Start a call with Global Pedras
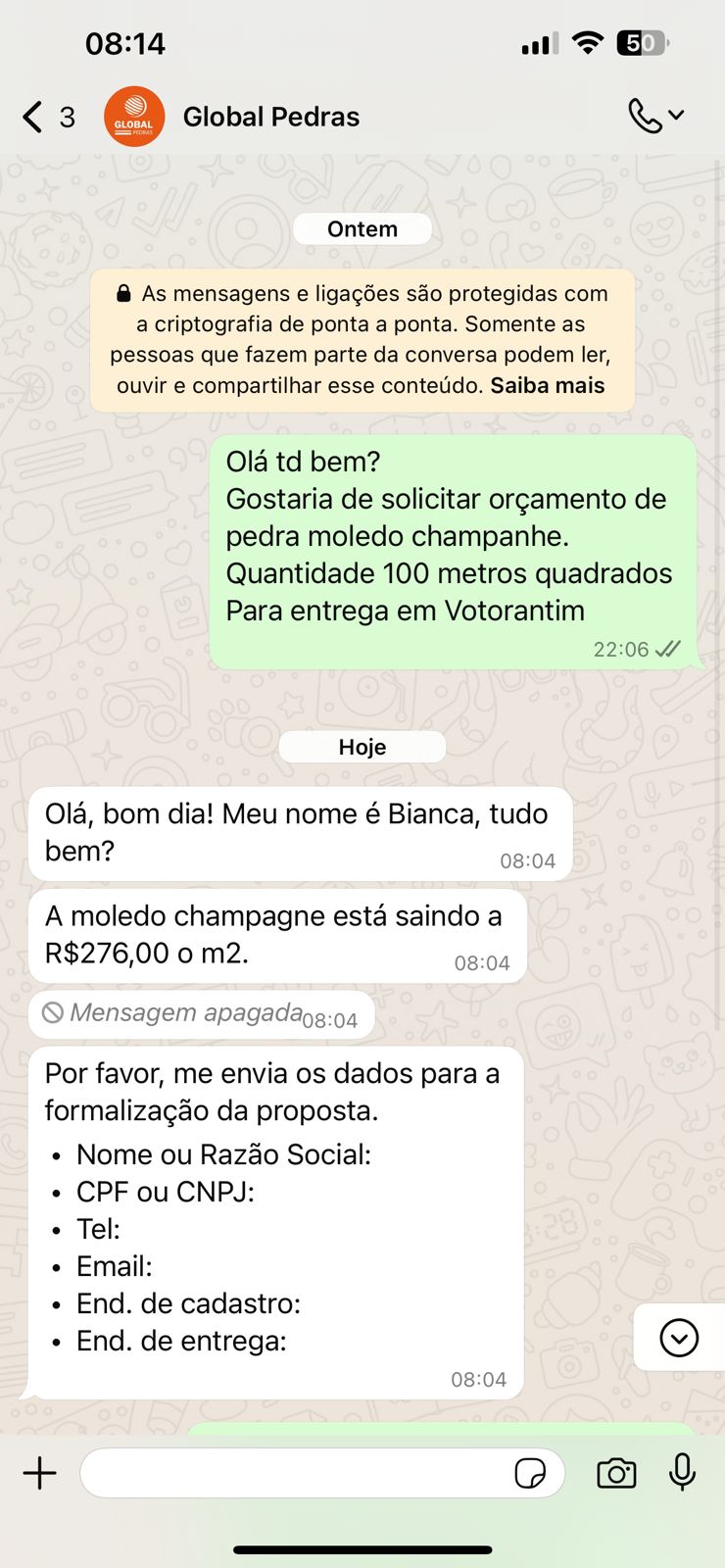 click(x=645, y=116)
